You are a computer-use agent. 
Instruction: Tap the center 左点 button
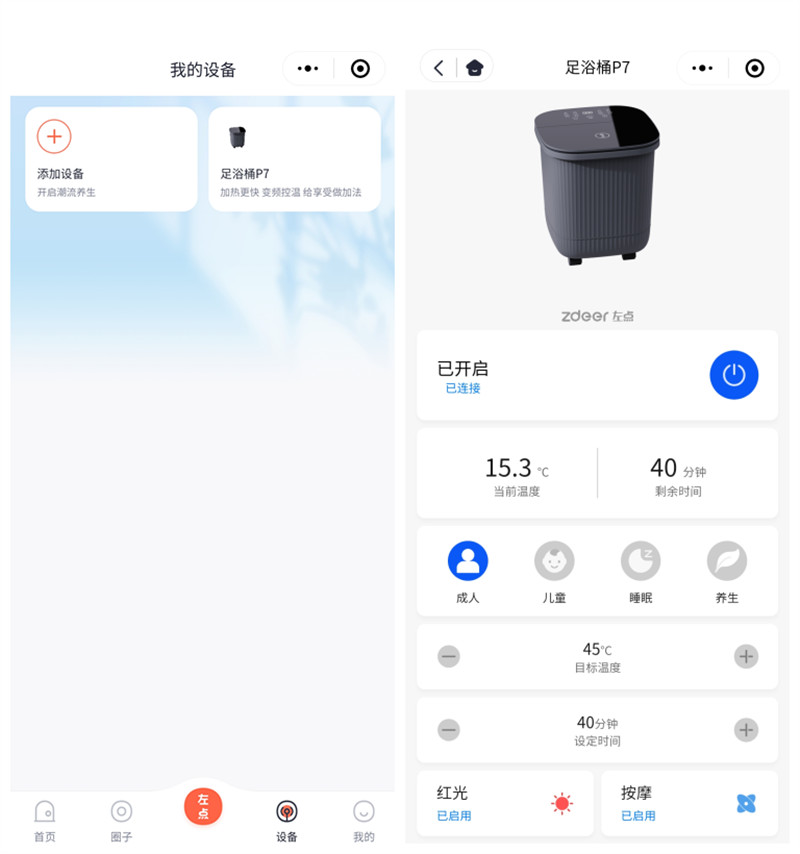(x=203, y=806)
